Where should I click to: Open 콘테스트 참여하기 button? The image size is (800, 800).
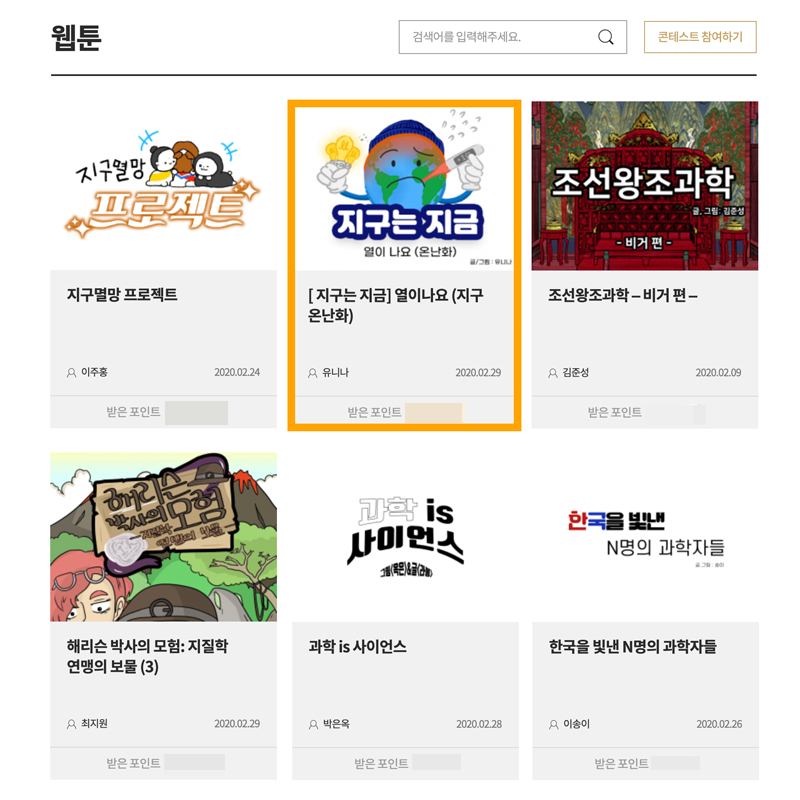pos(700,37)
